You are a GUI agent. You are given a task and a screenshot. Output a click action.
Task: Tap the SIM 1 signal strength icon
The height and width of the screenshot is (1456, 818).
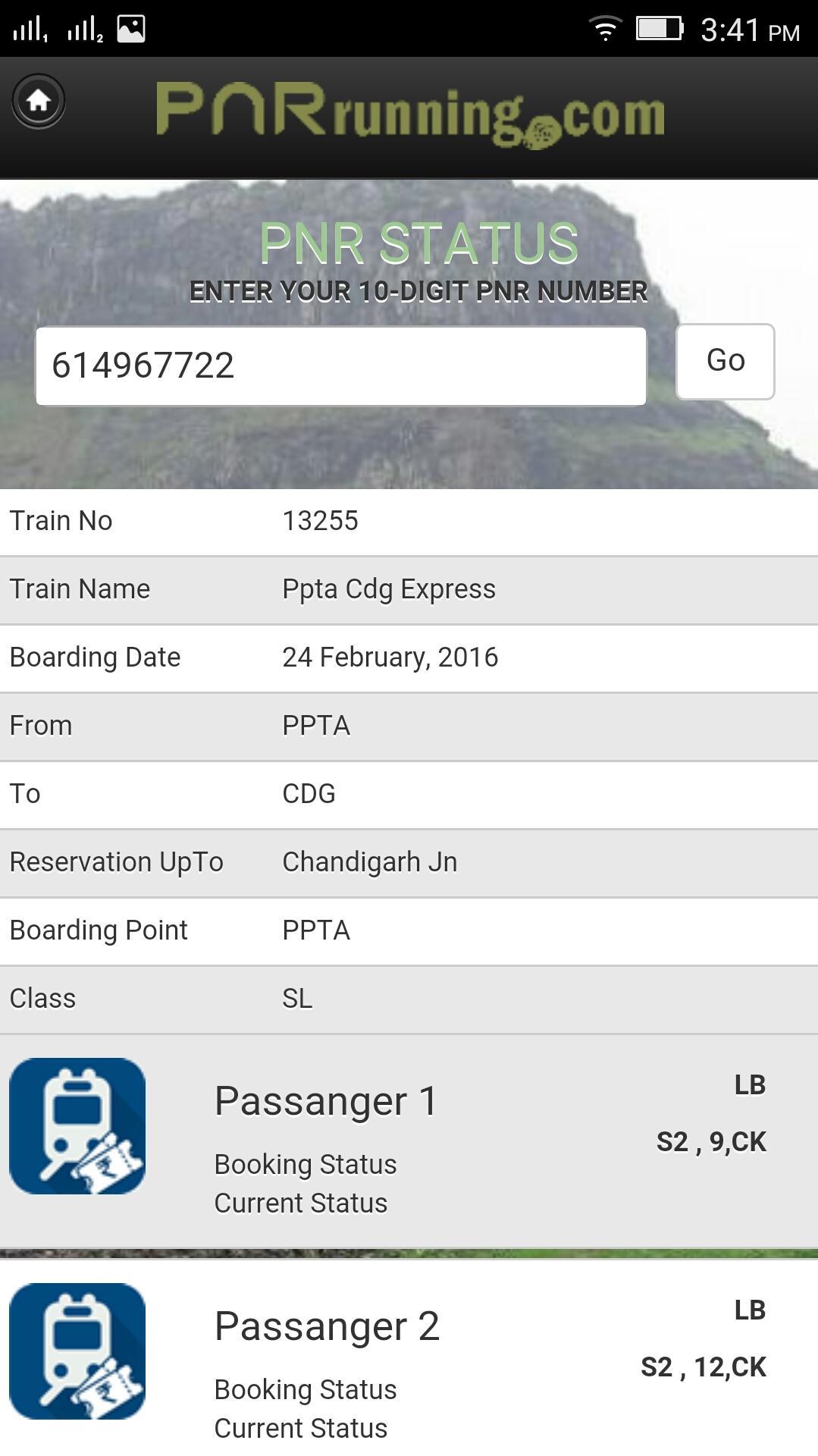click(30, 29)
